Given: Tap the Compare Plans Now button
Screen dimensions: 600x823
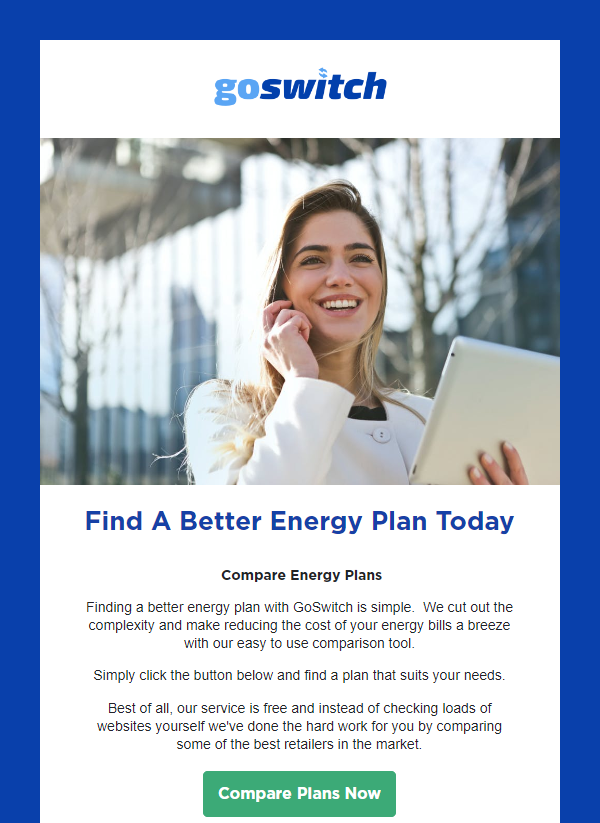Looking at the screenshot, I should [299, 793].
